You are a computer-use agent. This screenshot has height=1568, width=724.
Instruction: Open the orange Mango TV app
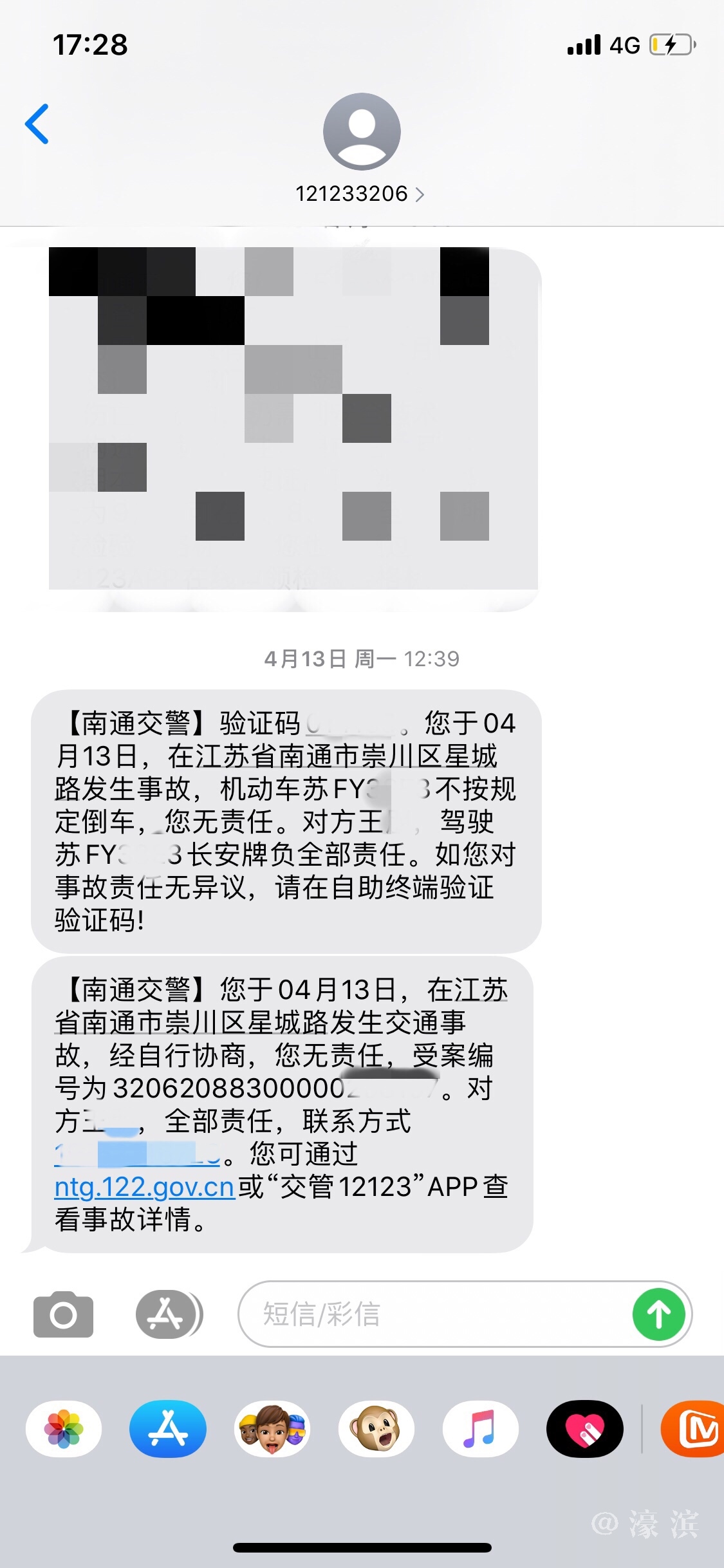pyautogui.click(x=695, y=1429)
